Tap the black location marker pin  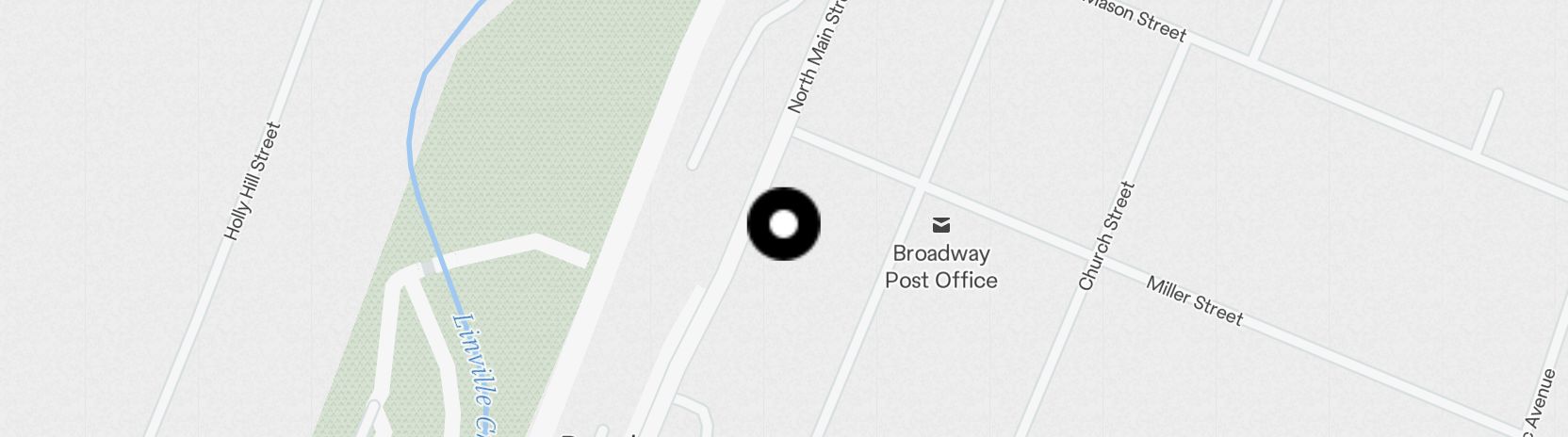click(x=783, y=224)
